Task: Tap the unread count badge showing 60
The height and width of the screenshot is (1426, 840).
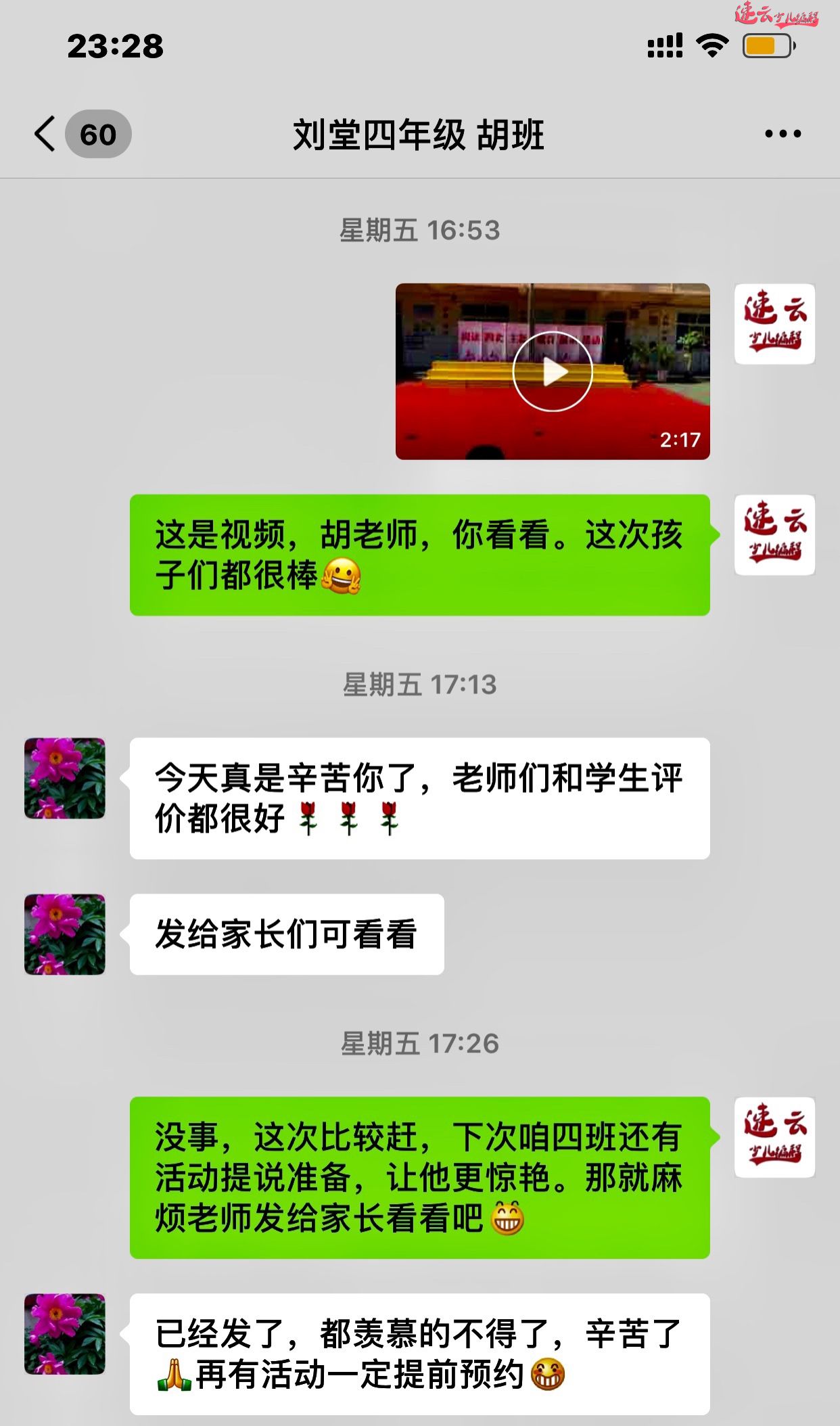Action: 99,134
